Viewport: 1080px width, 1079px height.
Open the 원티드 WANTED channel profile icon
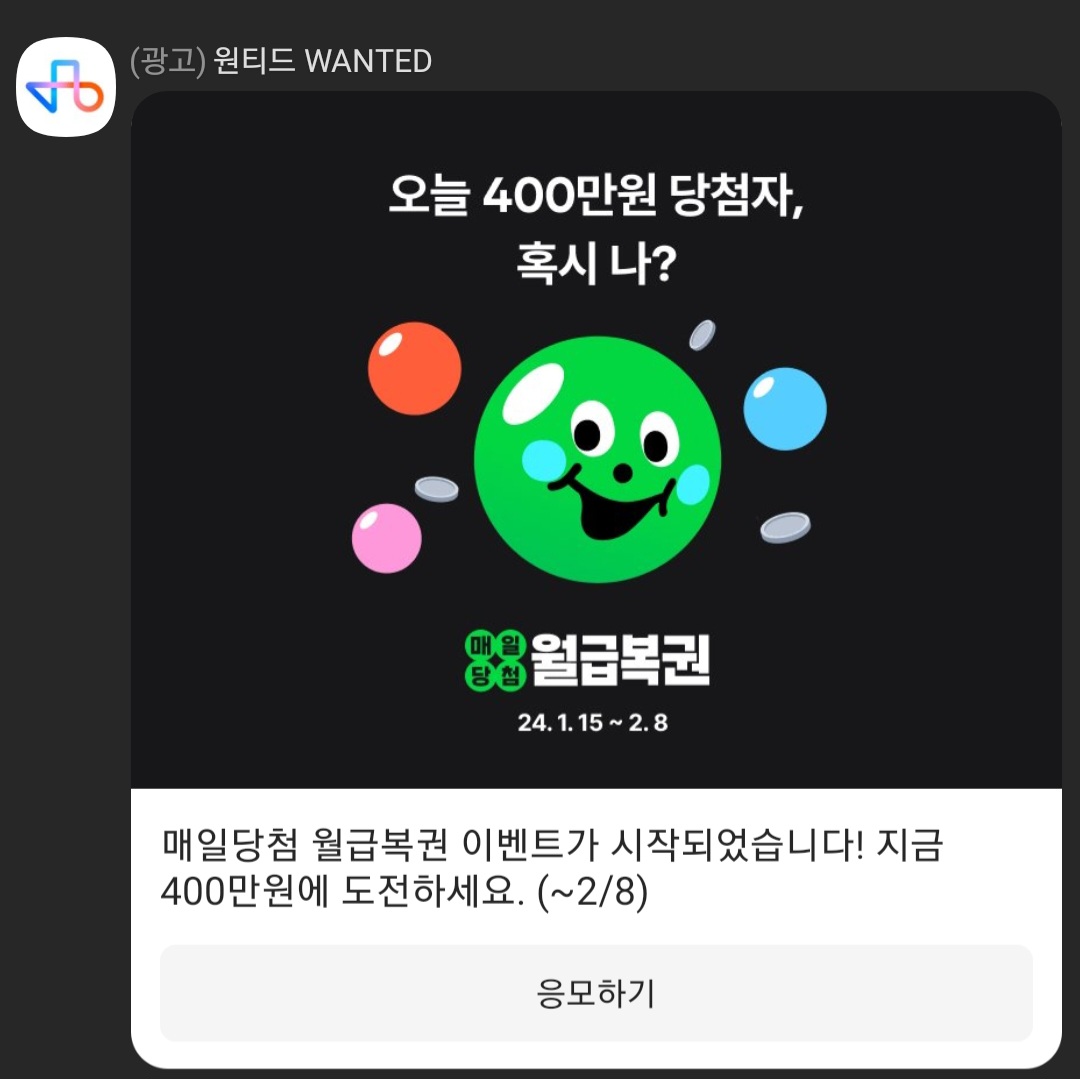(x=66, y=87)
